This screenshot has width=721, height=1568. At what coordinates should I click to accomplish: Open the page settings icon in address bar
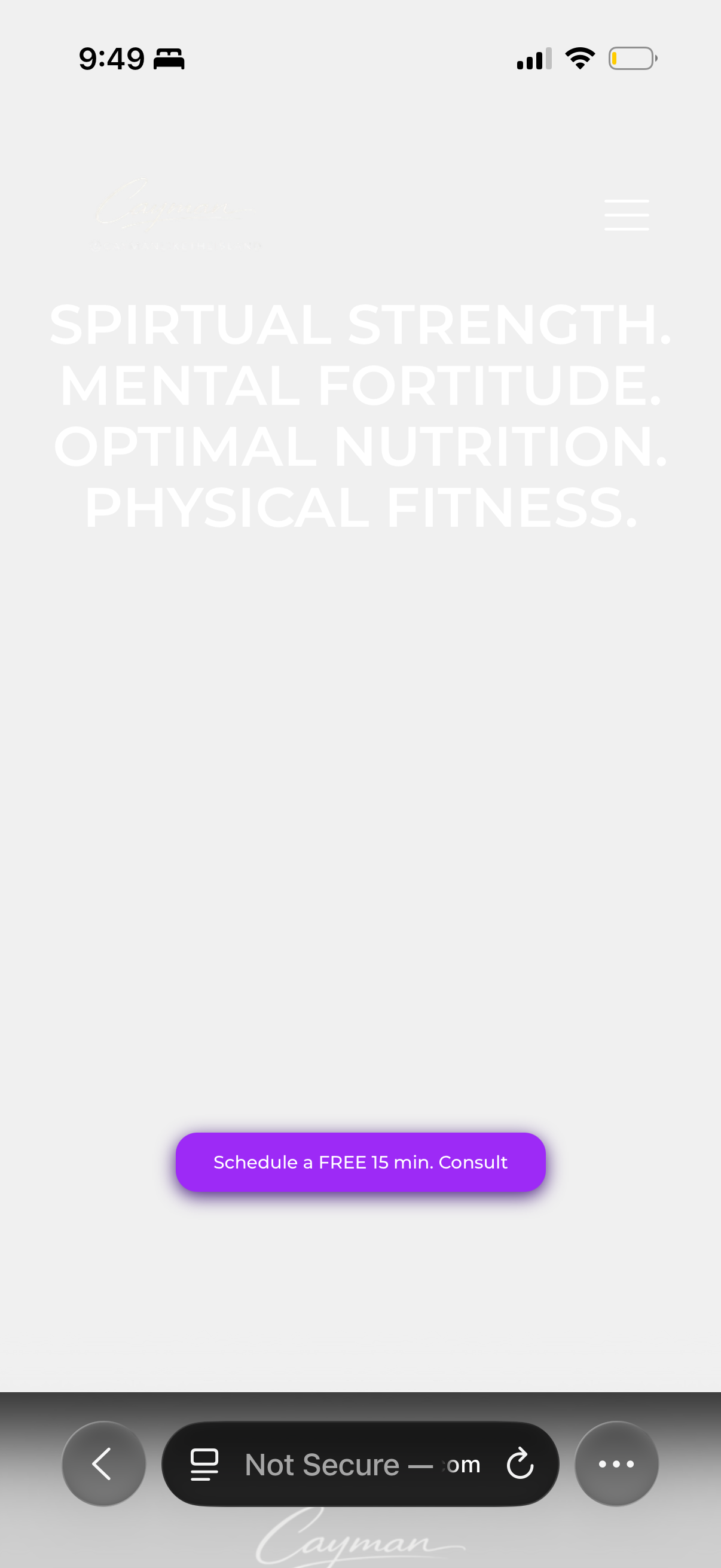204,1463
